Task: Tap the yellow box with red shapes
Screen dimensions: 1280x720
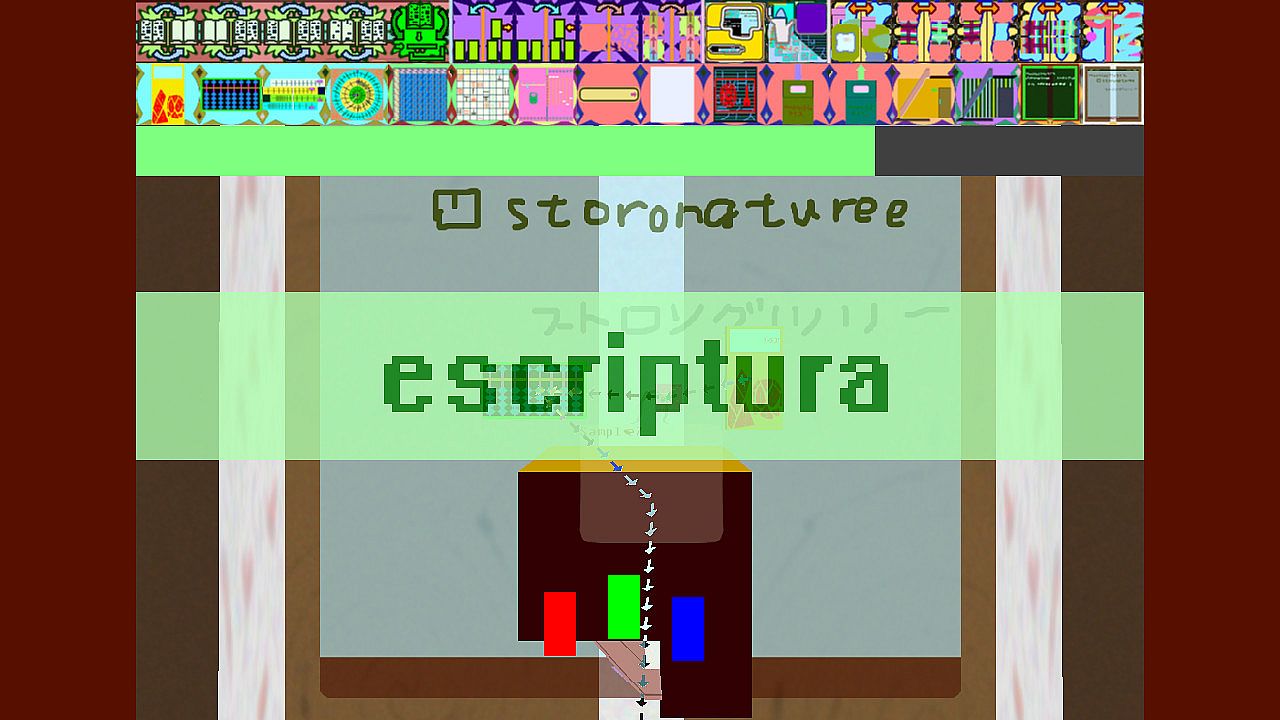Action: click(x=167, y=96)
